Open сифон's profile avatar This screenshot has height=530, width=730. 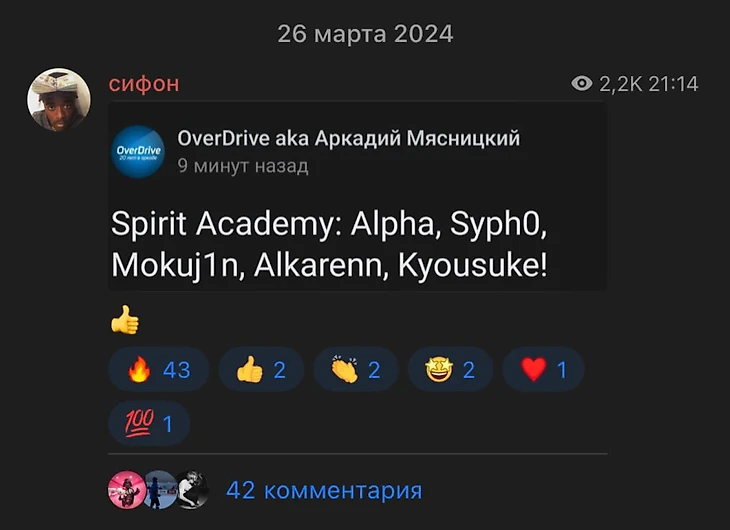[x=59, y=100]
